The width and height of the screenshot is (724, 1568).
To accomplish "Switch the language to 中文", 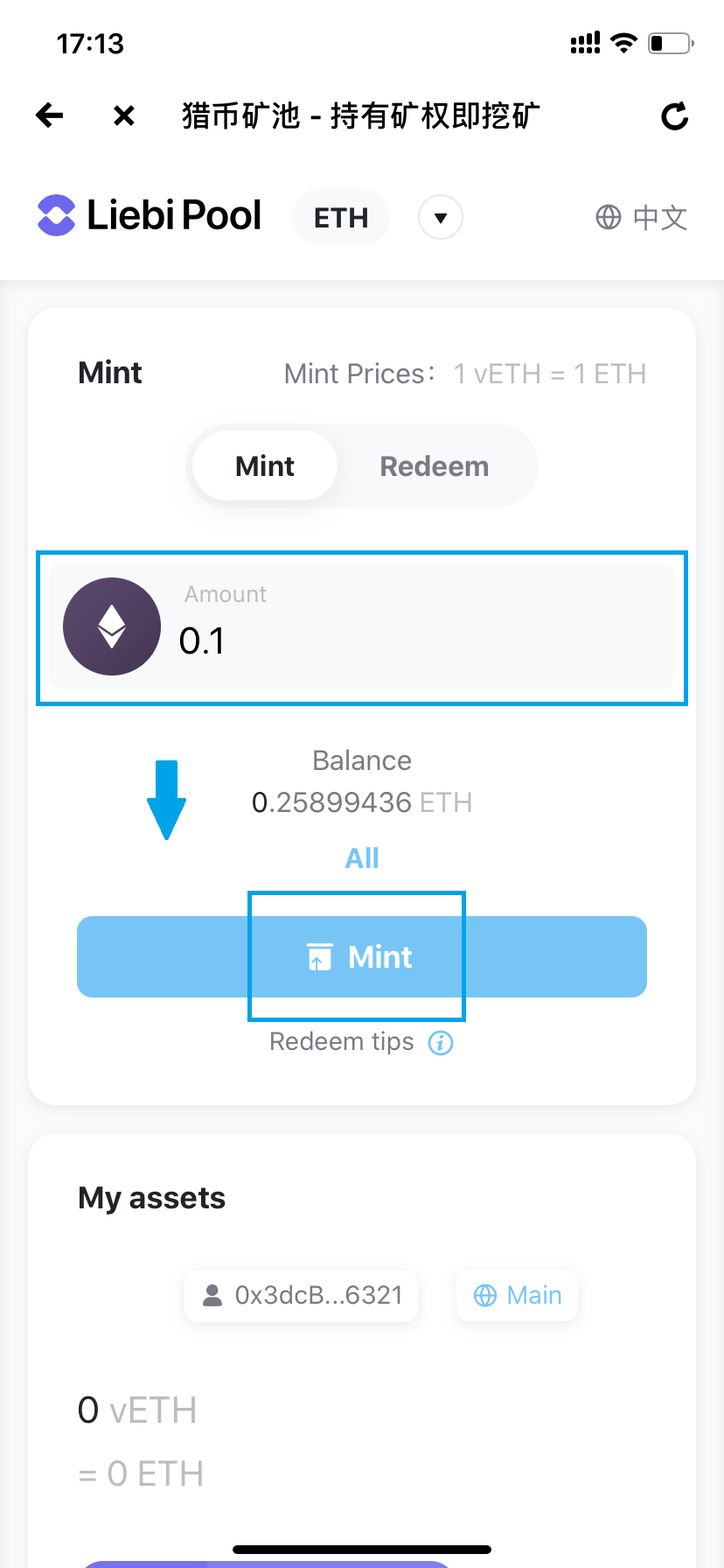I will 642,217.
